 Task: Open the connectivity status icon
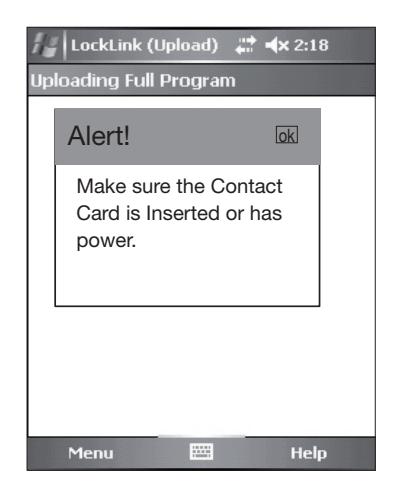coord(246,45)
